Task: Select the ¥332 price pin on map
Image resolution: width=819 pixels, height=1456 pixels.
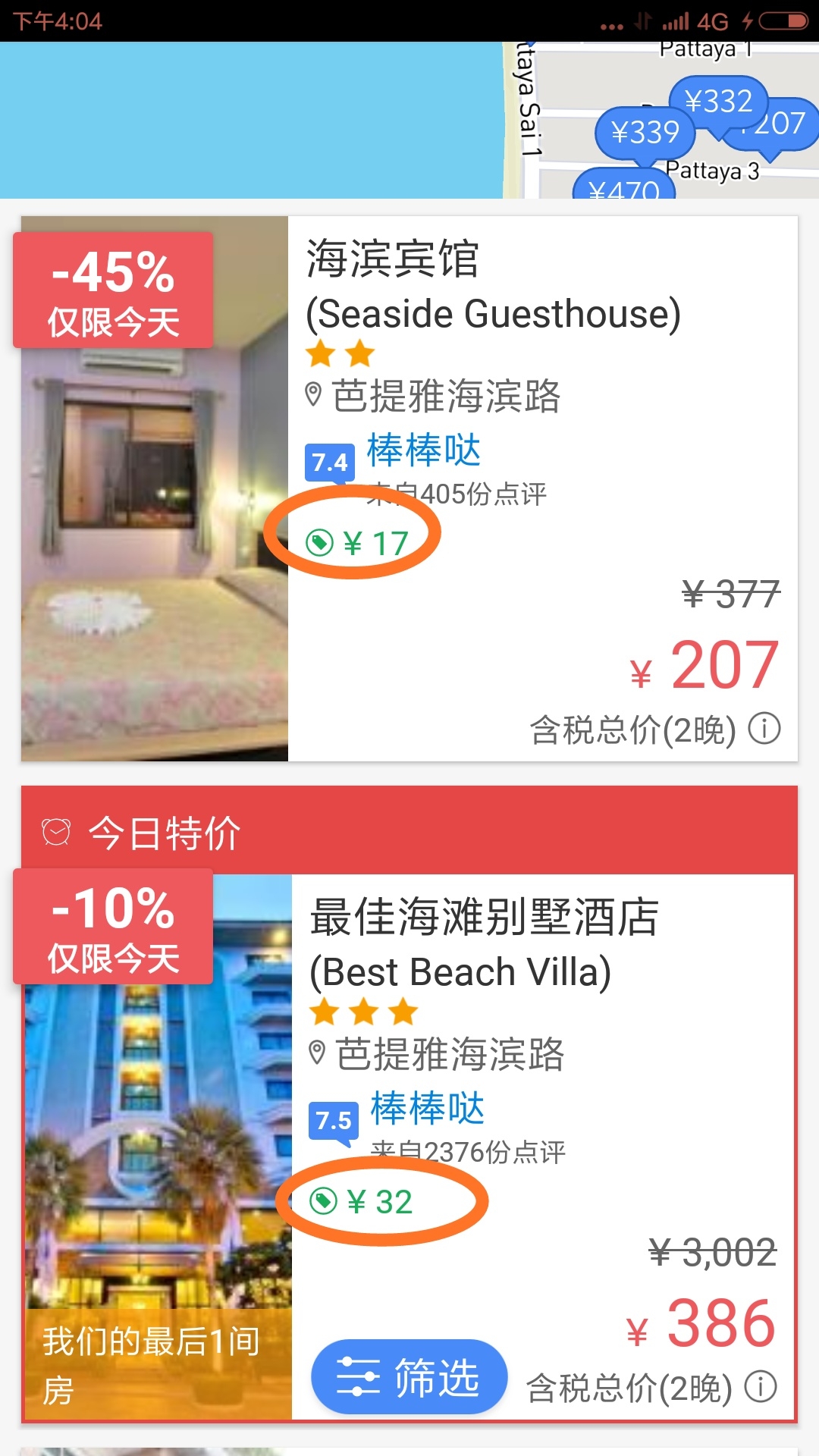Action: [x=717, y=102]
